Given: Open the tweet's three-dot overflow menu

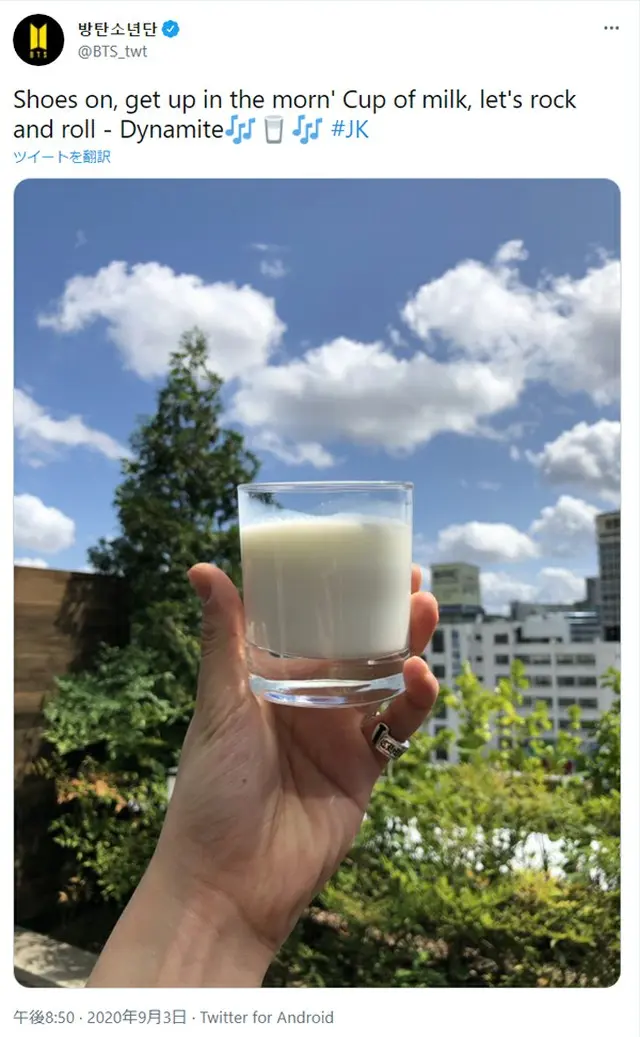Looking at the screenshot, I should point(611,27).
